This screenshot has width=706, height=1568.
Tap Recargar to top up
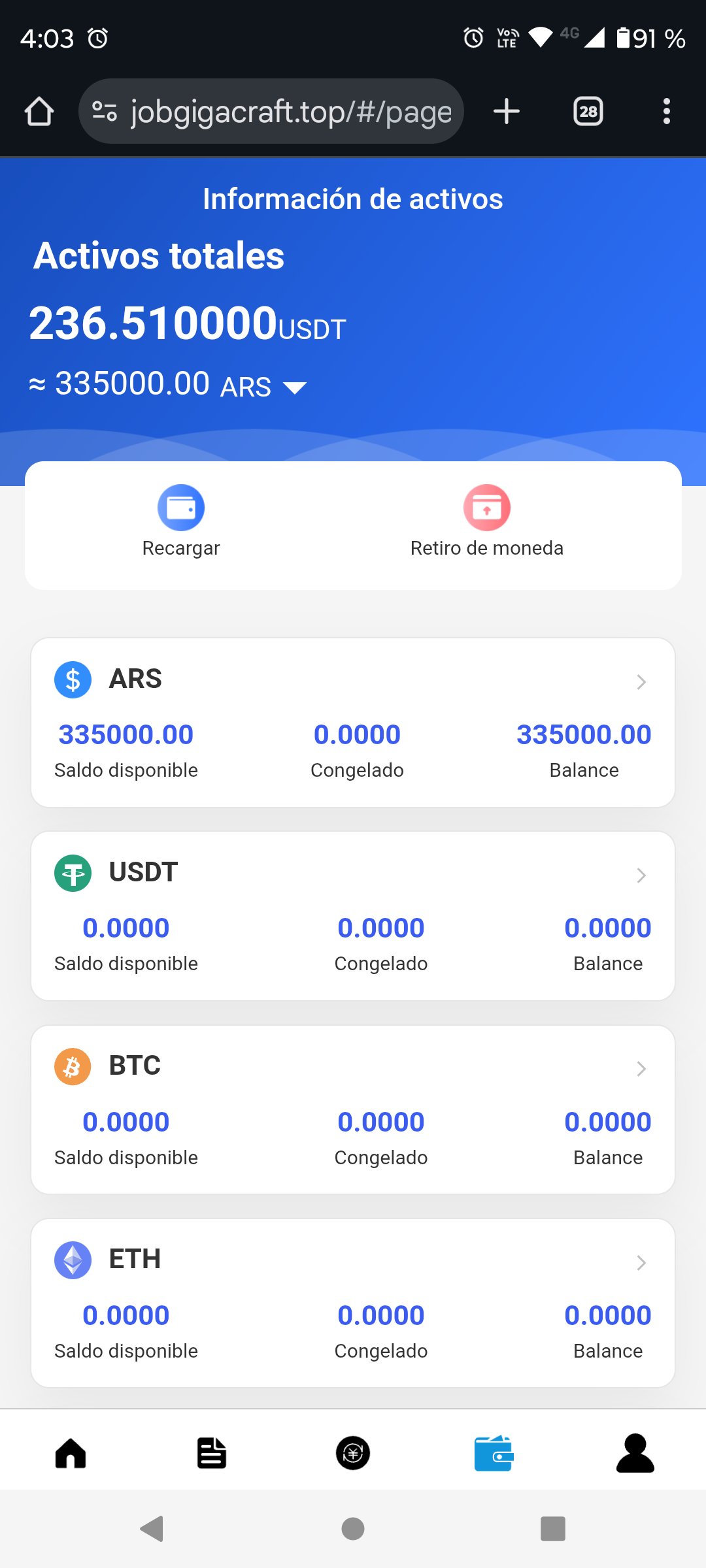(181, 521)
